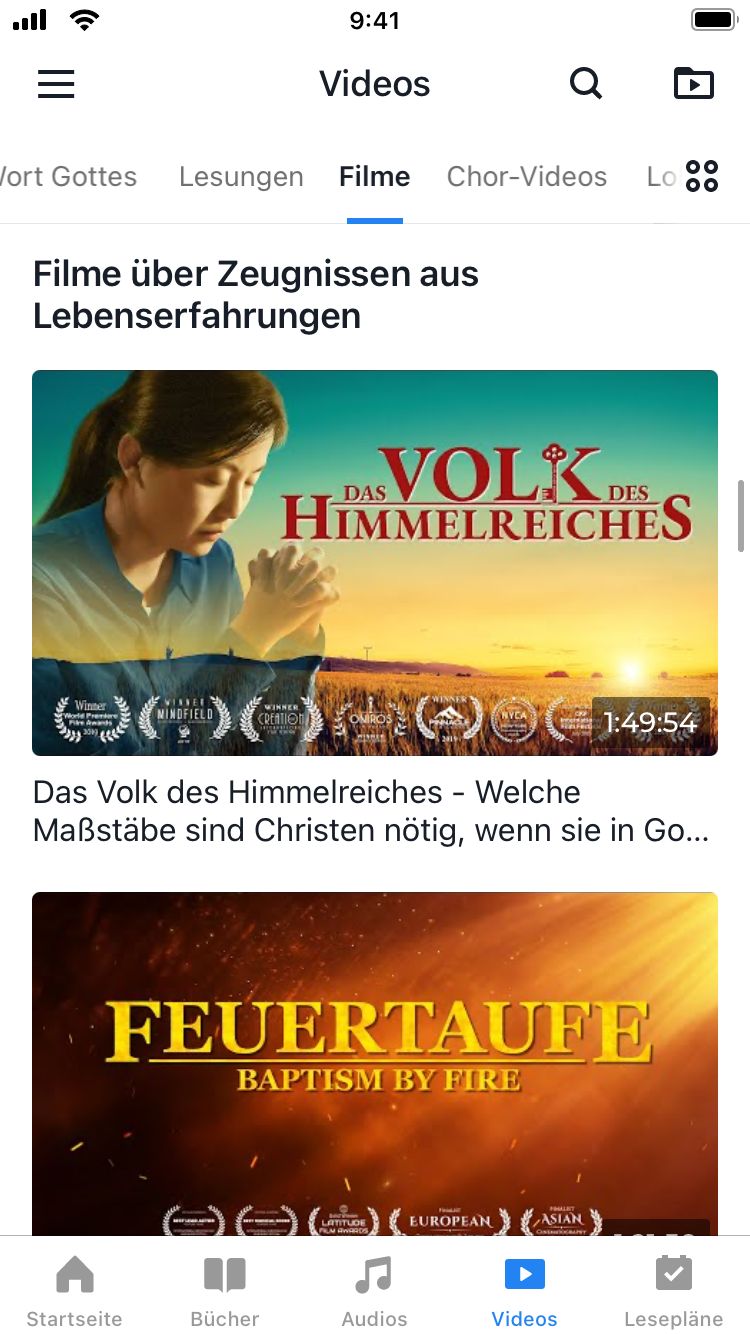750x1334 pixels.
Task: Tap the Videos tab in bottom navigation
Action: click(x=524, y=1290)
